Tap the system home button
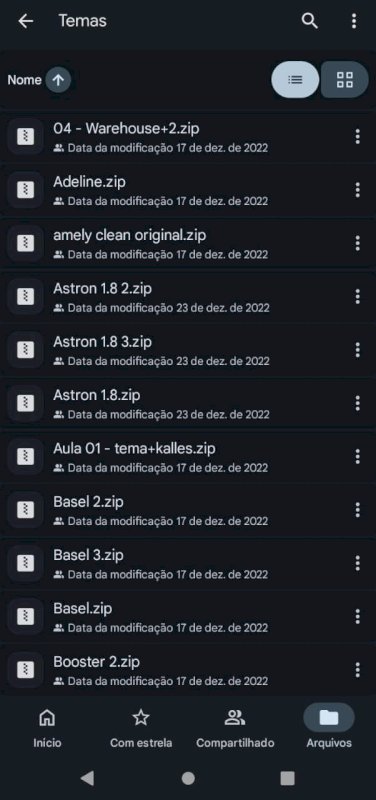The image size is (376, 800). click(188, 778)
